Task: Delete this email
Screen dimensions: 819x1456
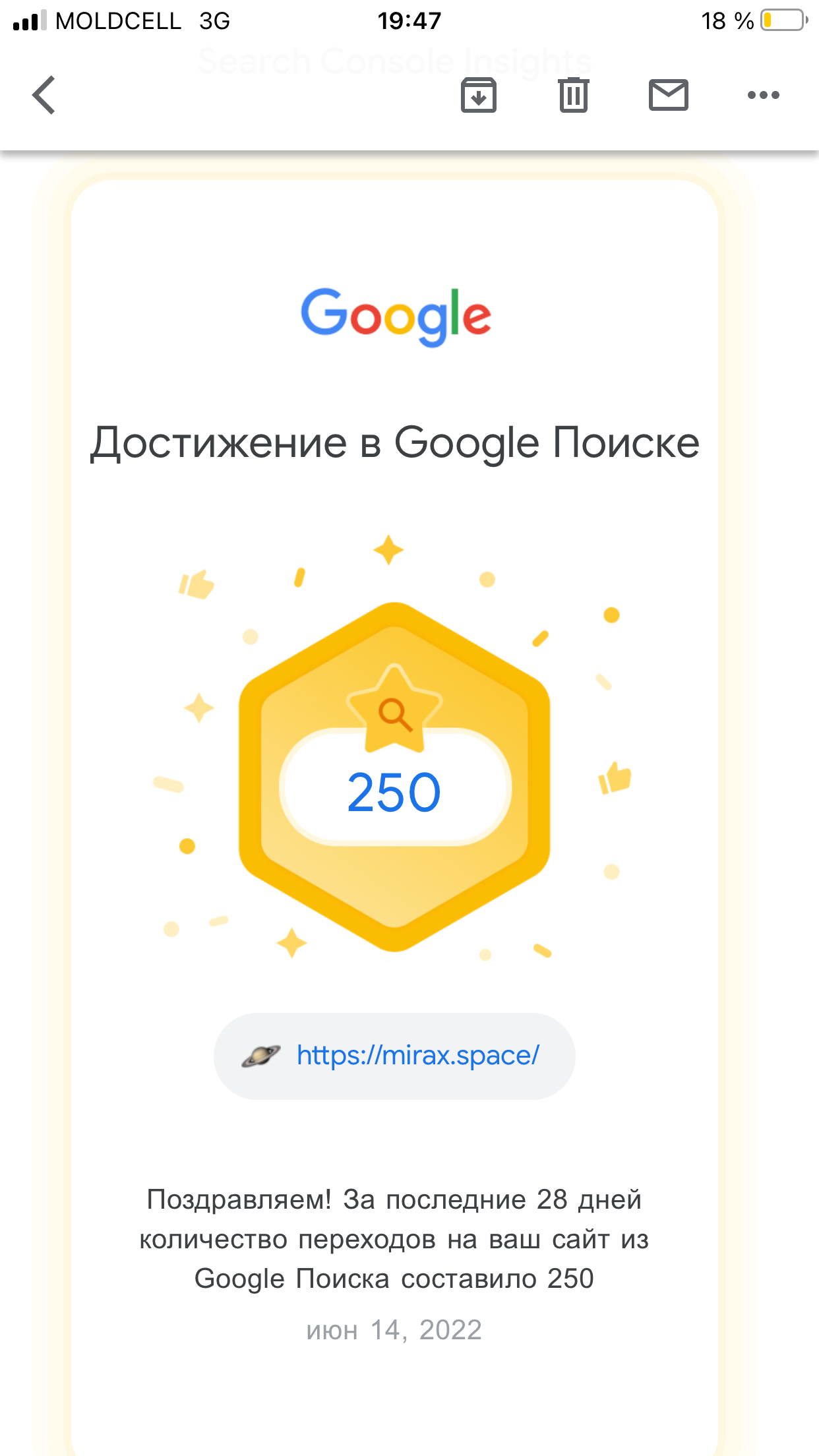Action: pyautogui.click(x=573, y=96)
